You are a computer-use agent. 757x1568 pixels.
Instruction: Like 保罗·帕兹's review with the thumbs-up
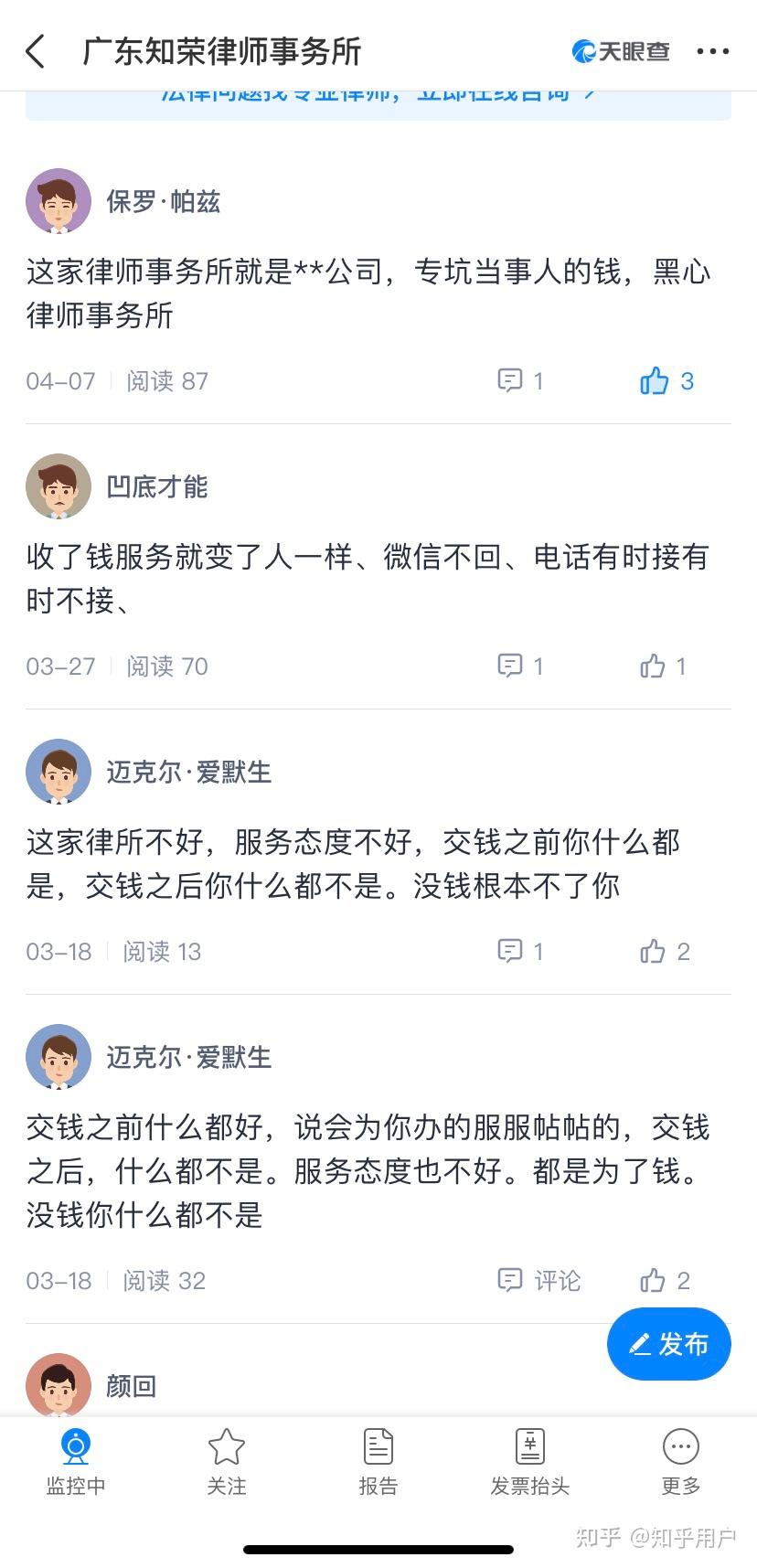tap(656, 381)
